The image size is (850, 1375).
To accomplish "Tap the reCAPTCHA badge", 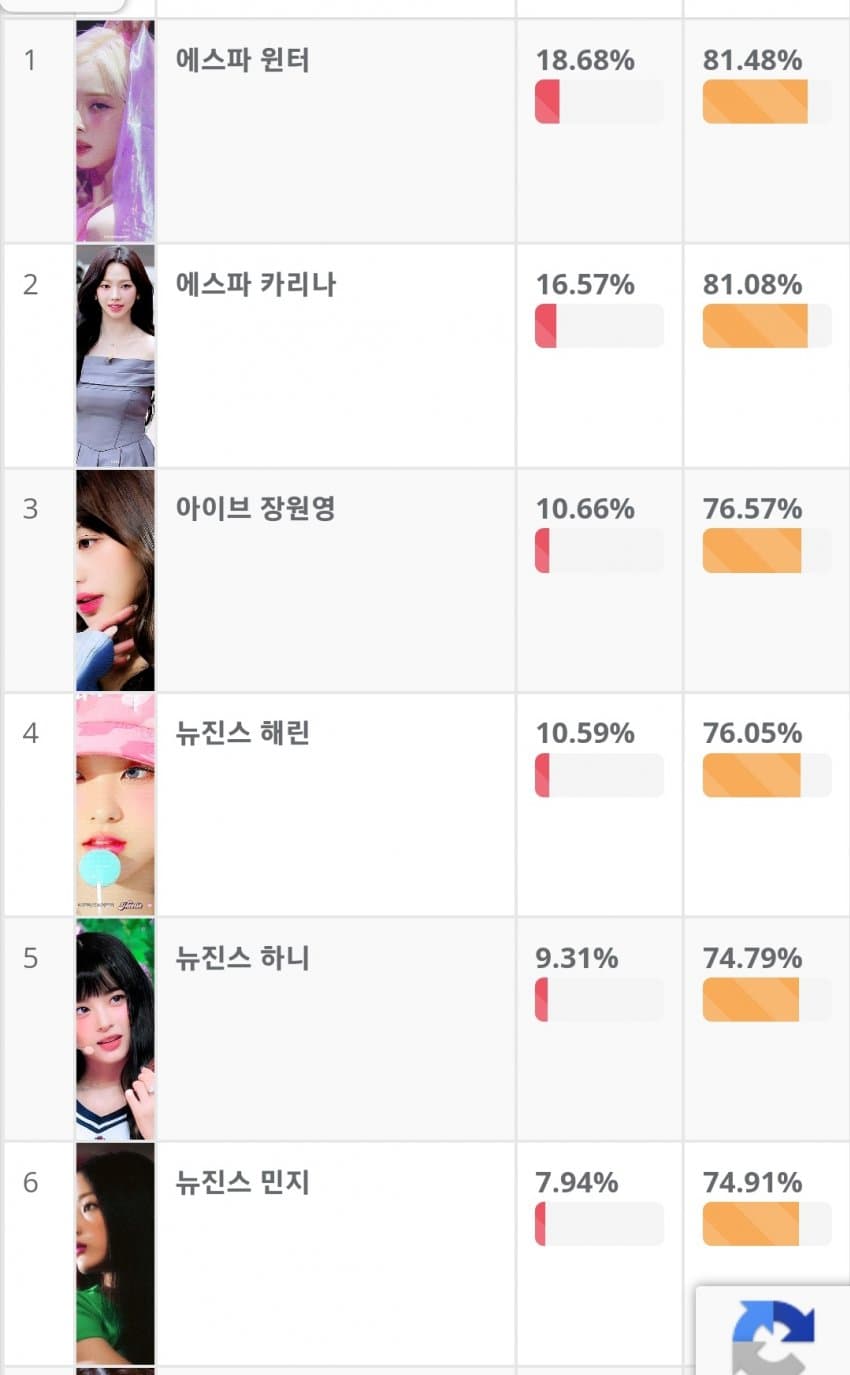I will pos(773,1331).
